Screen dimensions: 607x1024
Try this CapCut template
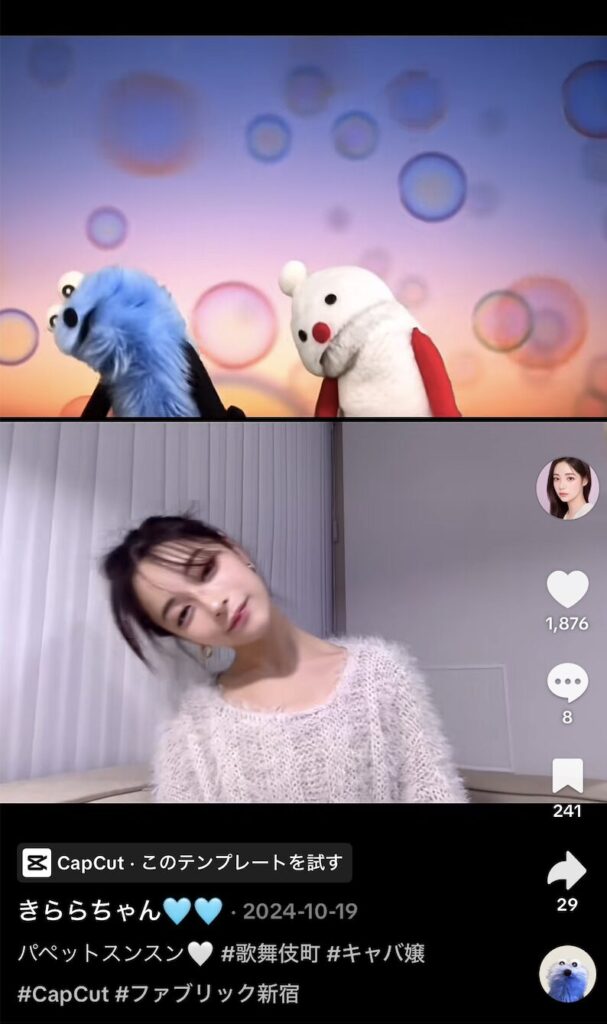click(x=185, y=862)
